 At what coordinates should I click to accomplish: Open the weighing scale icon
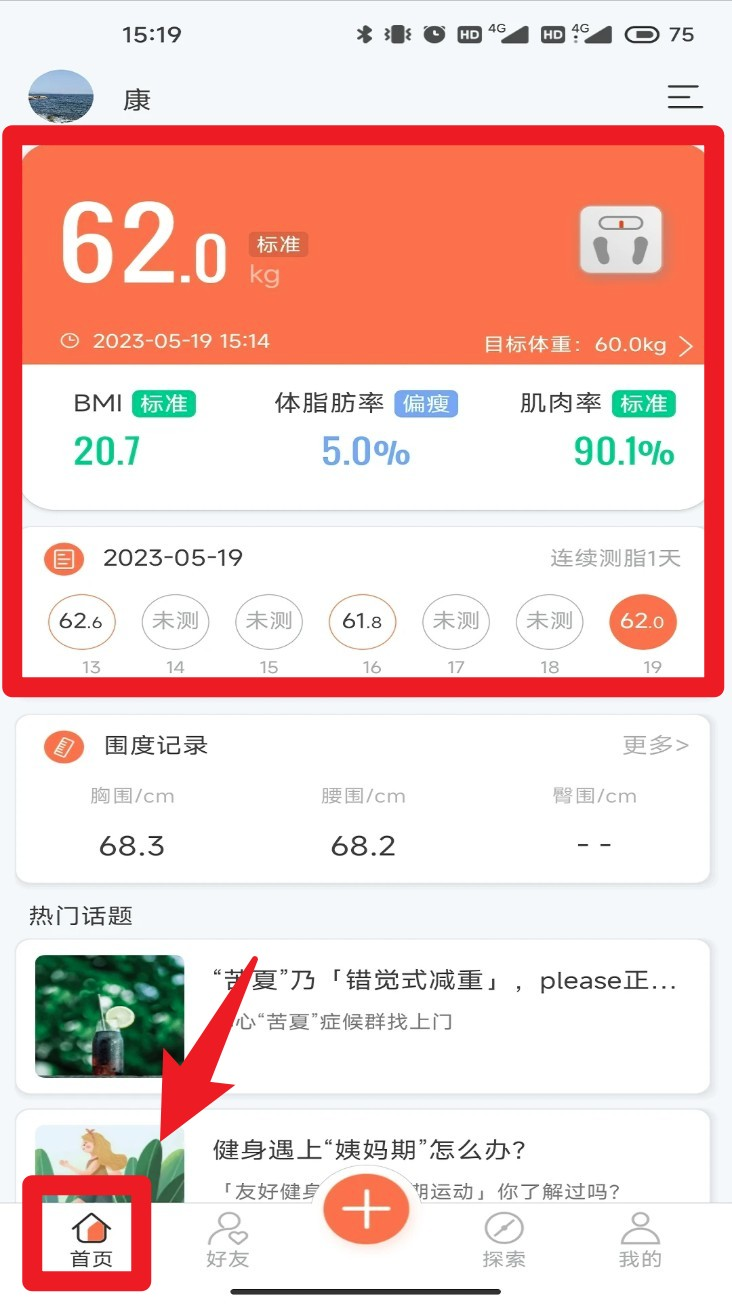coord(621,240)
